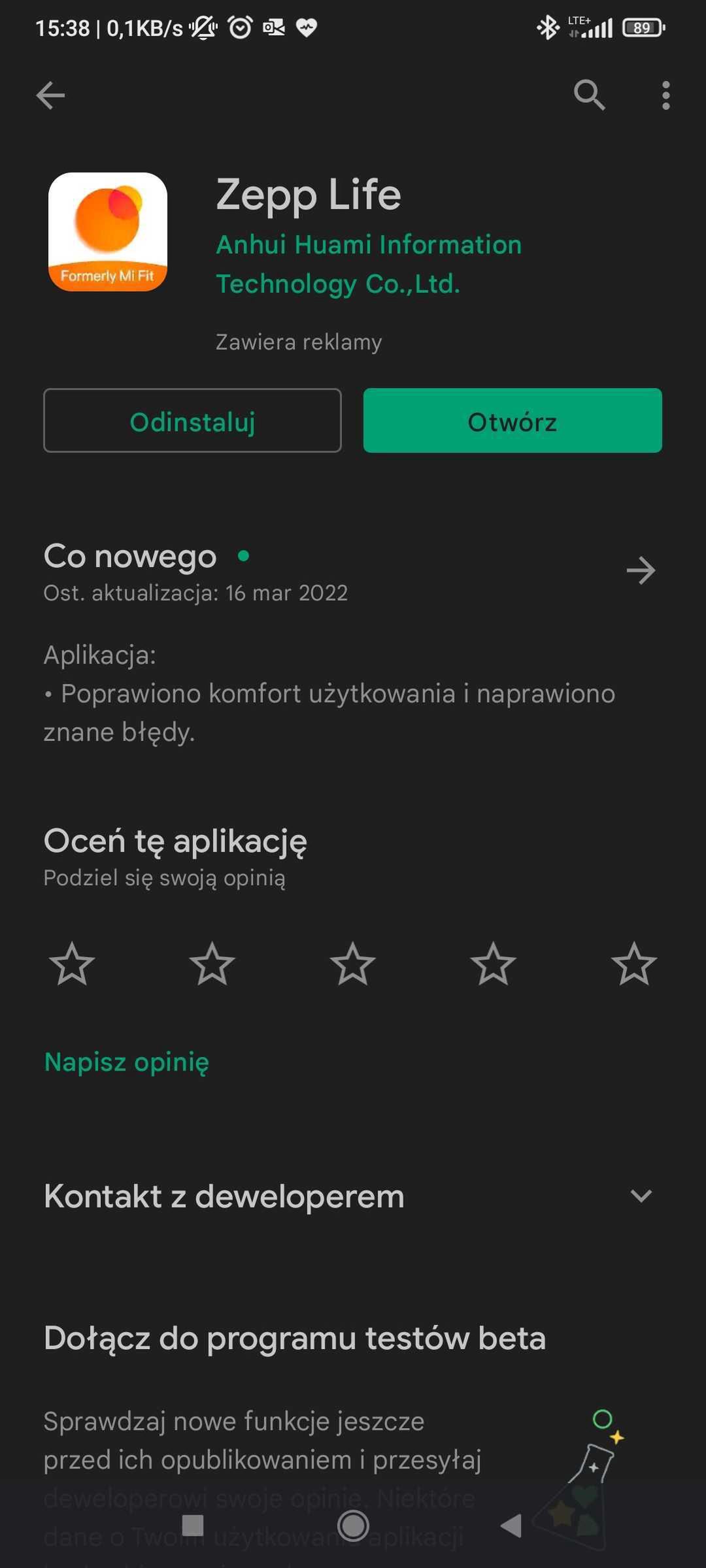
Task: Visit Anhui Huami Information Technology developer page
Action: coord(369,264)
